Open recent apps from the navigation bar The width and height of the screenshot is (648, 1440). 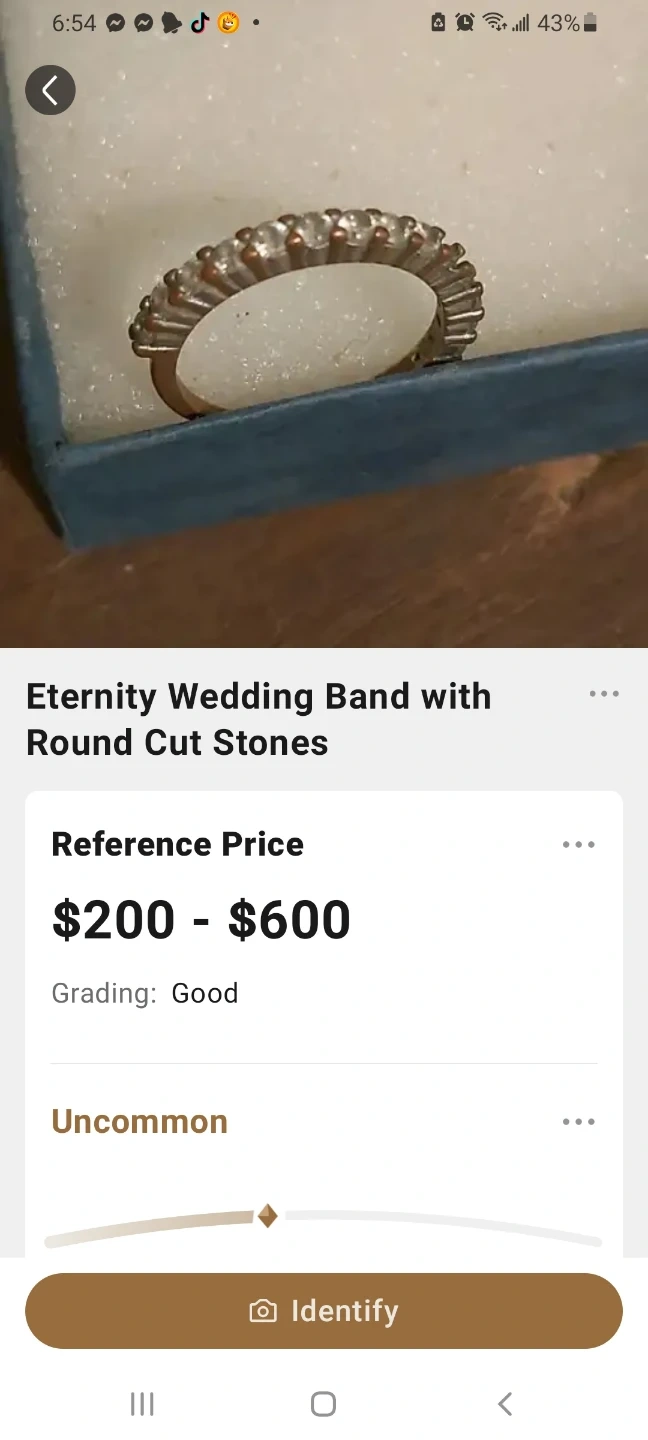(x=143, y=1404)
